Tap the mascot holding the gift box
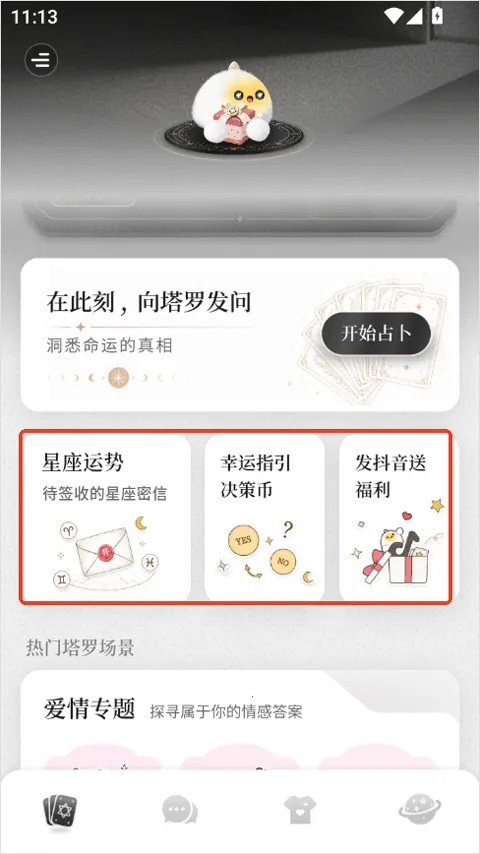 (235, 103)
